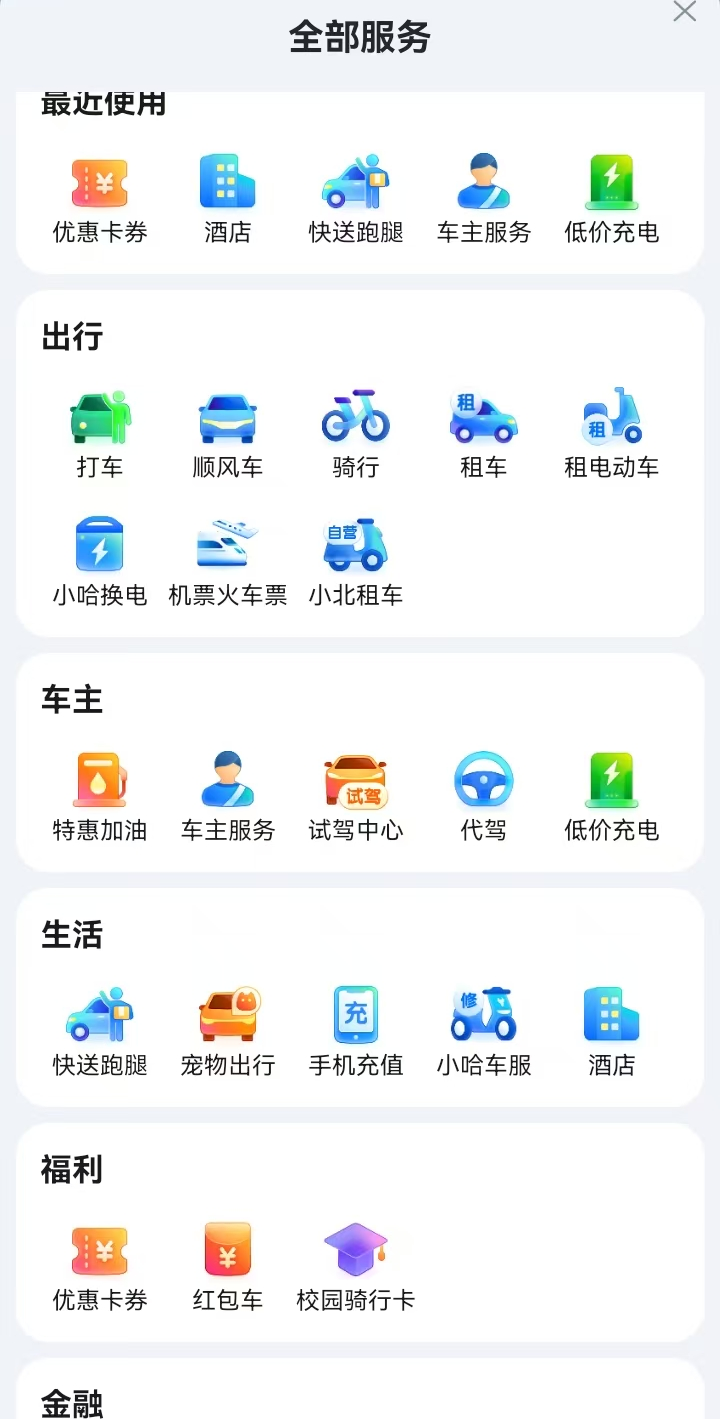The image size is (720, 1420).
Task: Open 骑行 bike riding
Action: (356, 418)
